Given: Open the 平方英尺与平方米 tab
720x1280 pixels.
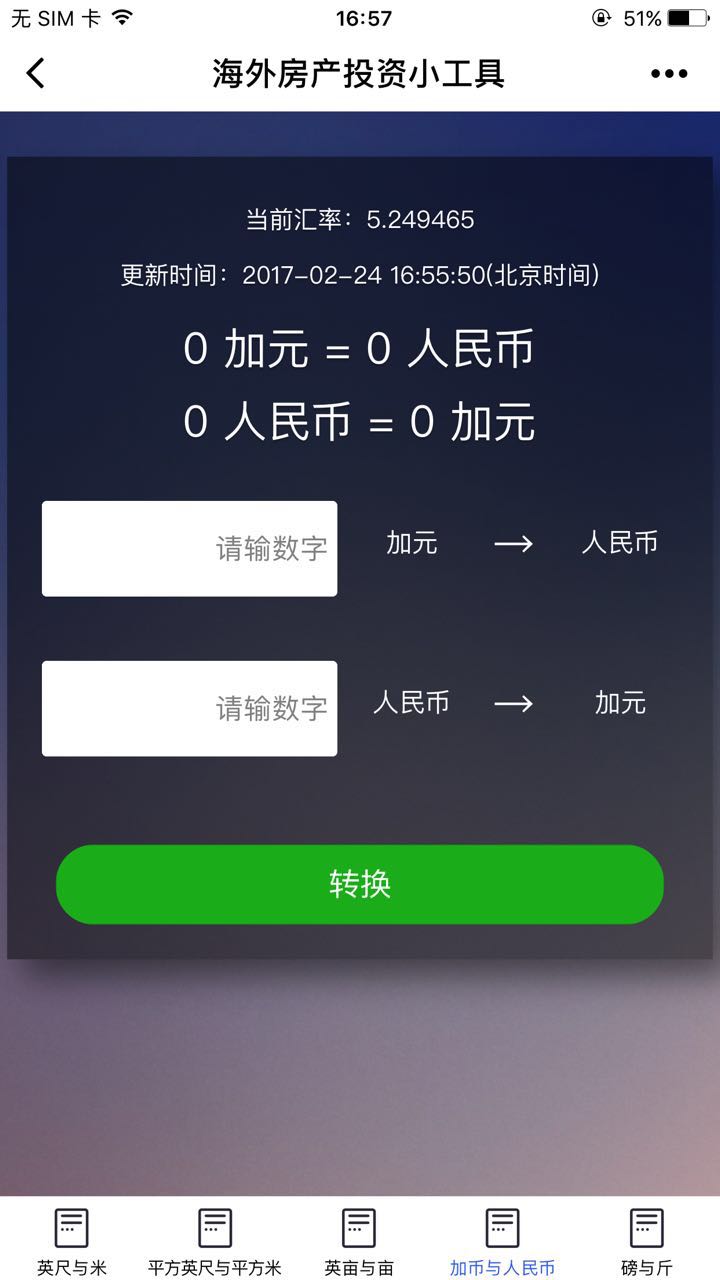Looking at the screenshot, I should (215, 1241).
